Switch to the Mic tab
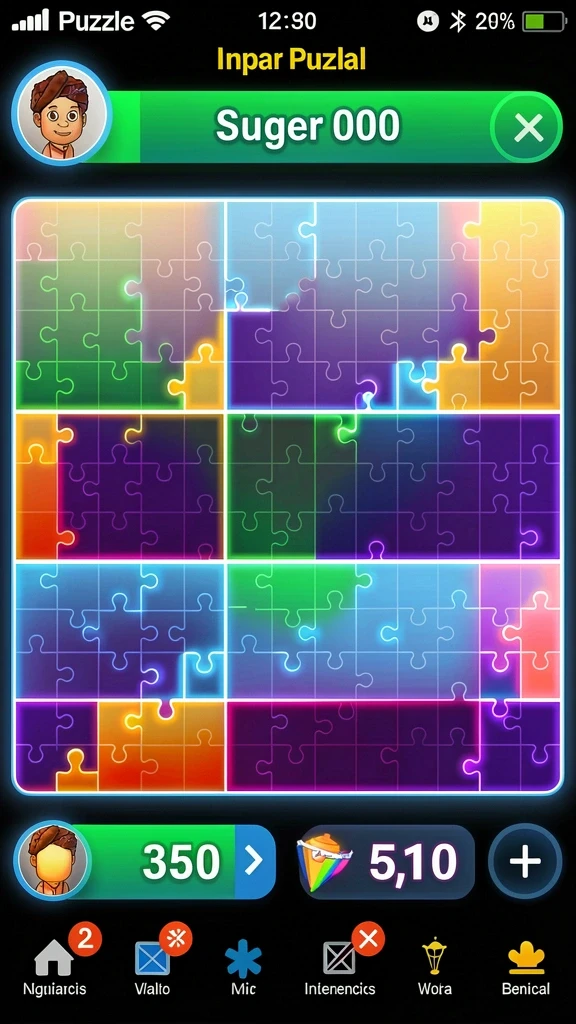 (243, 969)
